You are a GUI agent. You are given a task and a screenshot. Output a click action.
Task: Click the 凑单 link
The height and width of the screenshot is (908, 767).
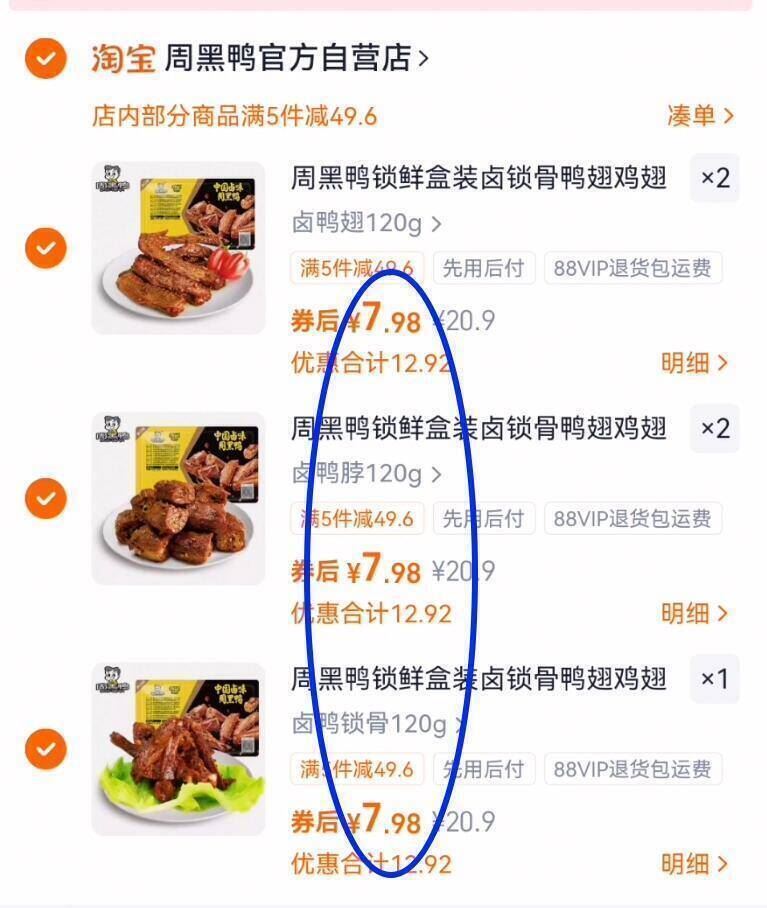[700, 117]
